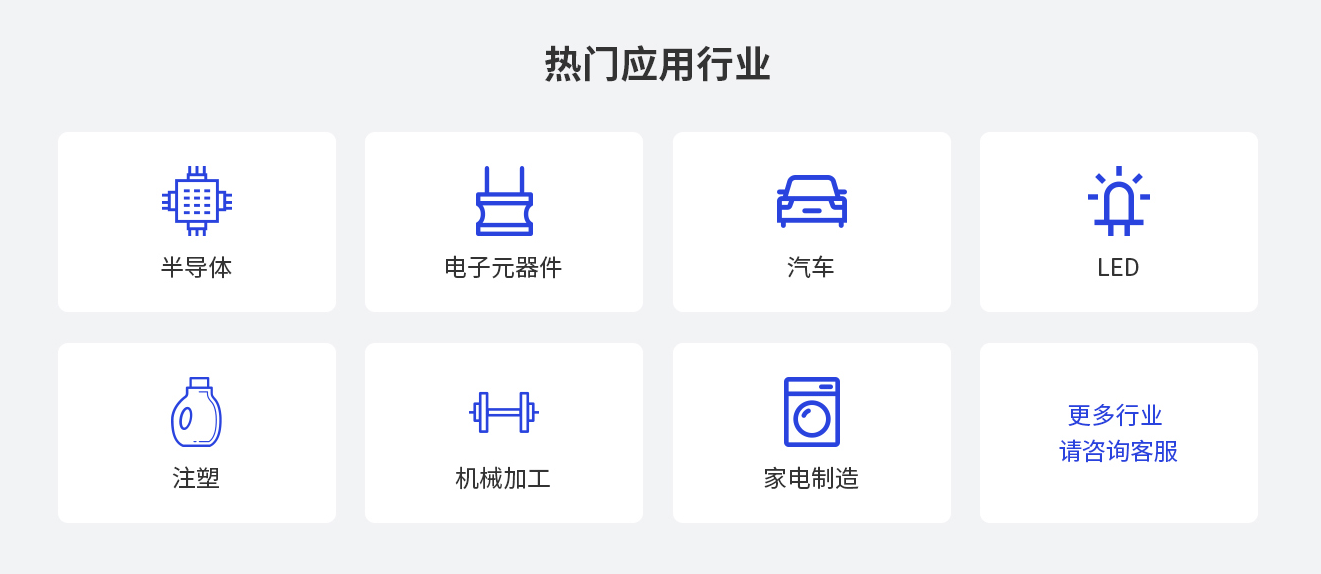Tap 更多行业 请咨询客服 to contact support
Image resolution: width=1321 pixels, height=574 pixels.
point(1118,433)
